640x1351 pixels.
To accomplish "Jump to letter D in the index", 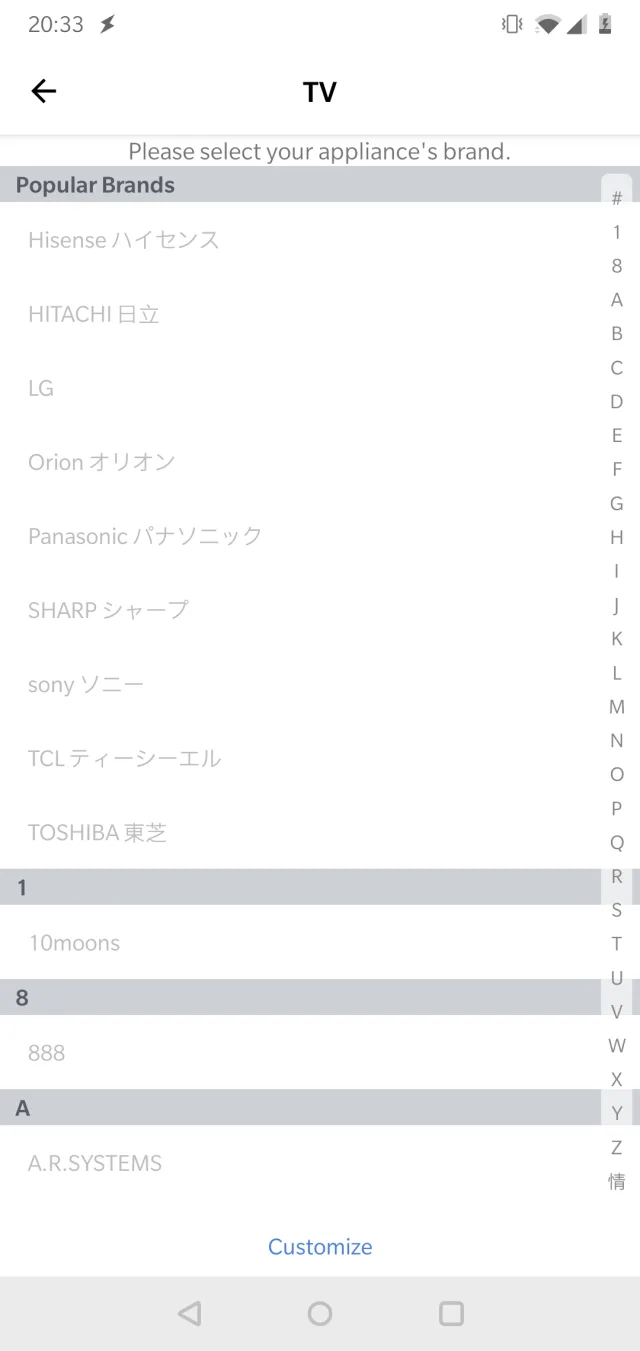I will click(617, 402).
